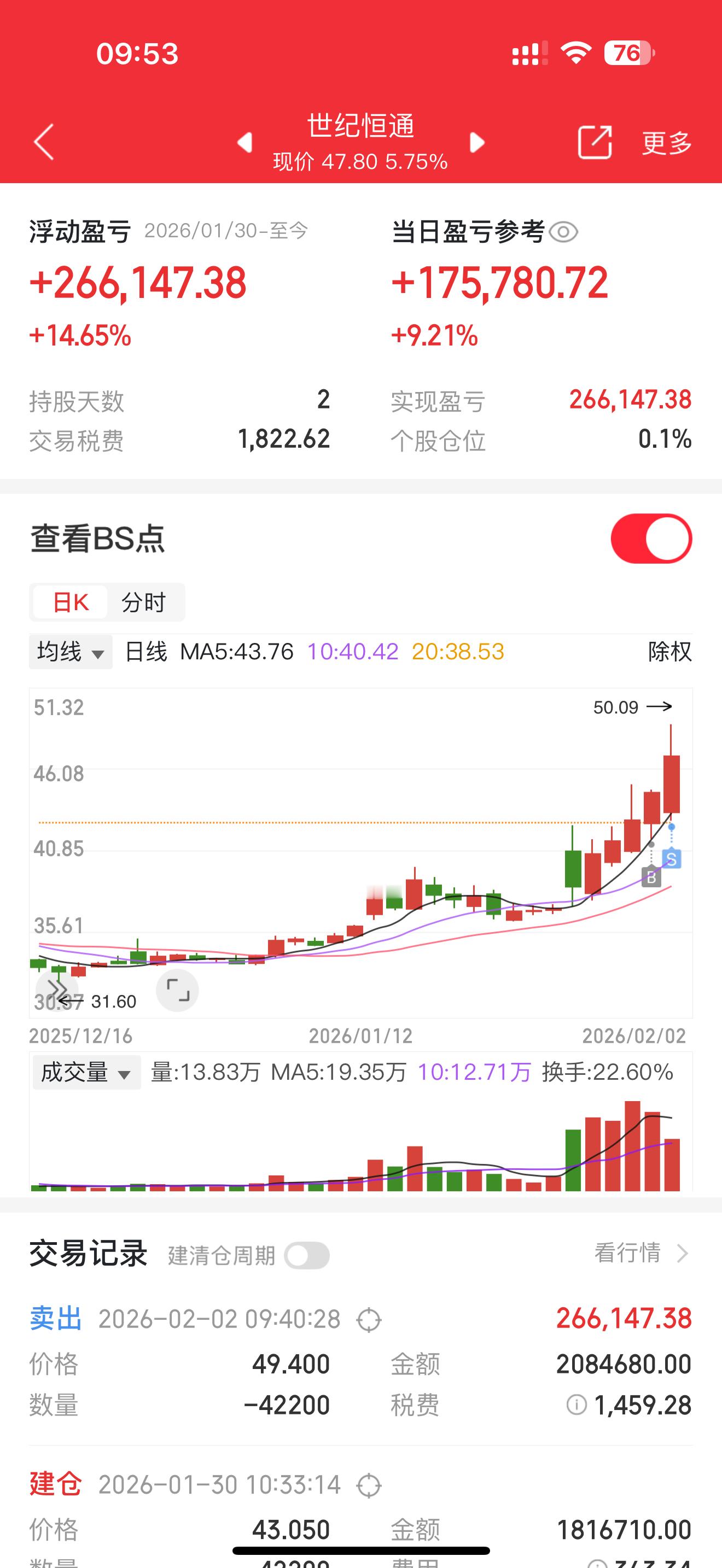The image size is (722, 1568).
Task: Turn off the 查看BS点 switch
Action: (x=651, y=539)
